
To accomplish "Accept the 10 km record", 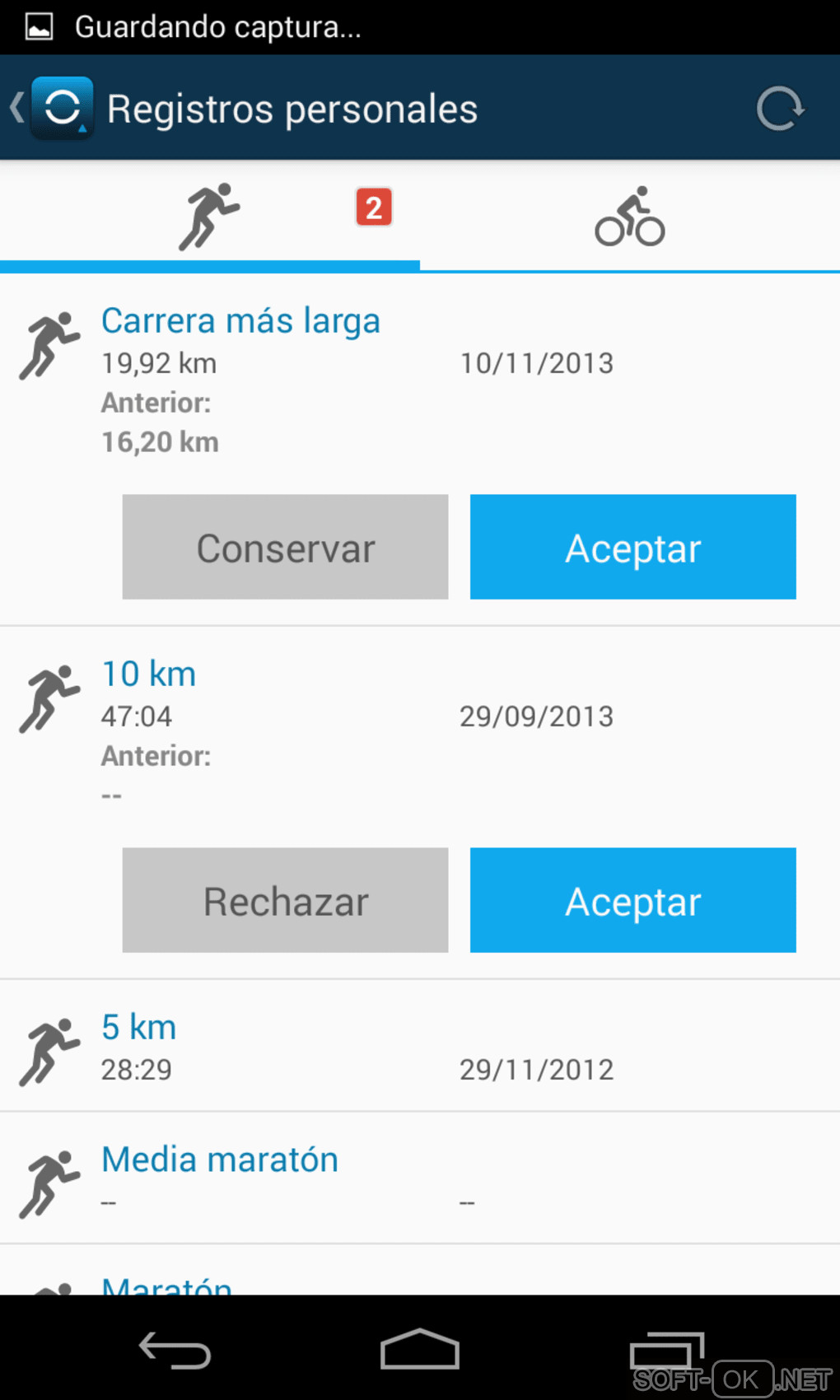I will (x=632, y=900).
